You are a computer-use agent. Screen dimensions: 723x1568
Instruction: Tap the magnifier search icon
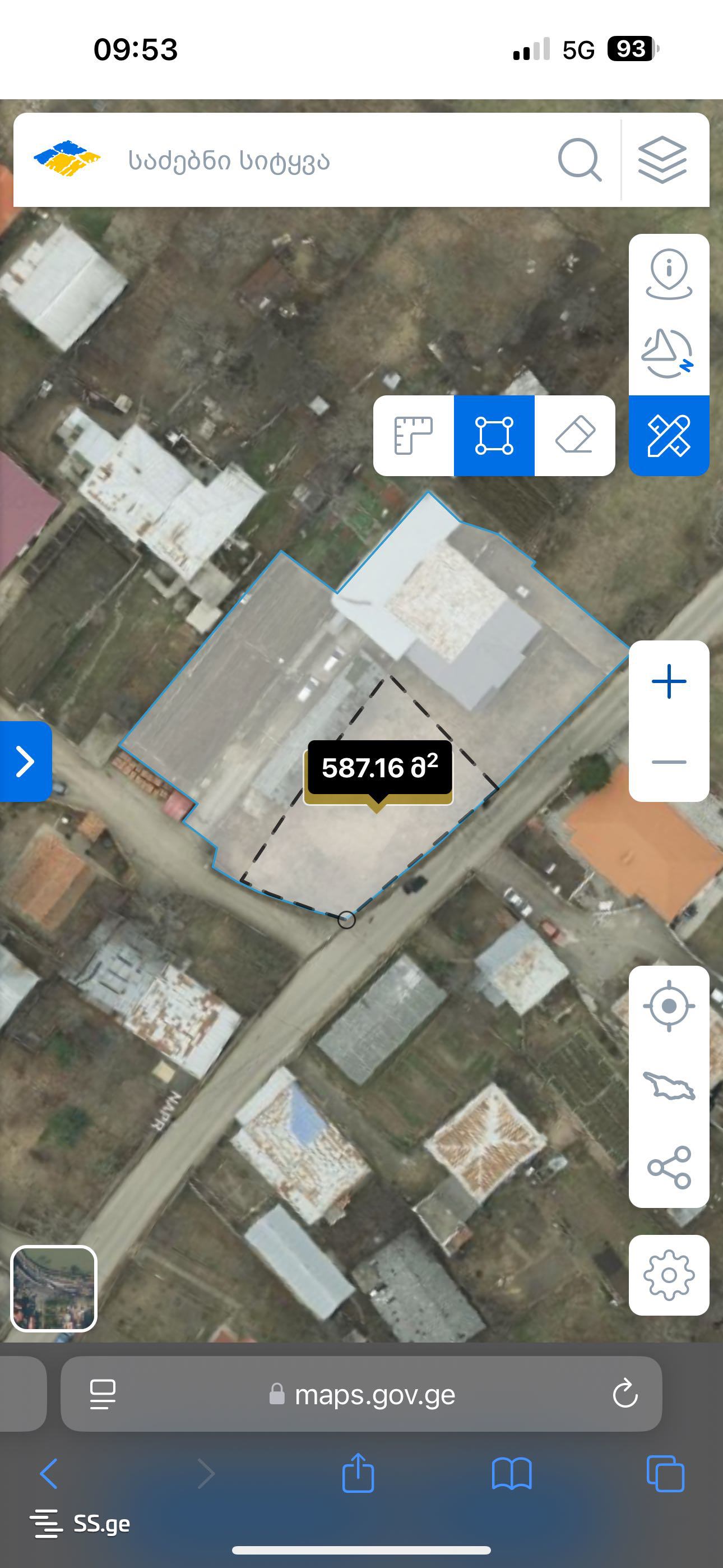(x=580, y=160)
